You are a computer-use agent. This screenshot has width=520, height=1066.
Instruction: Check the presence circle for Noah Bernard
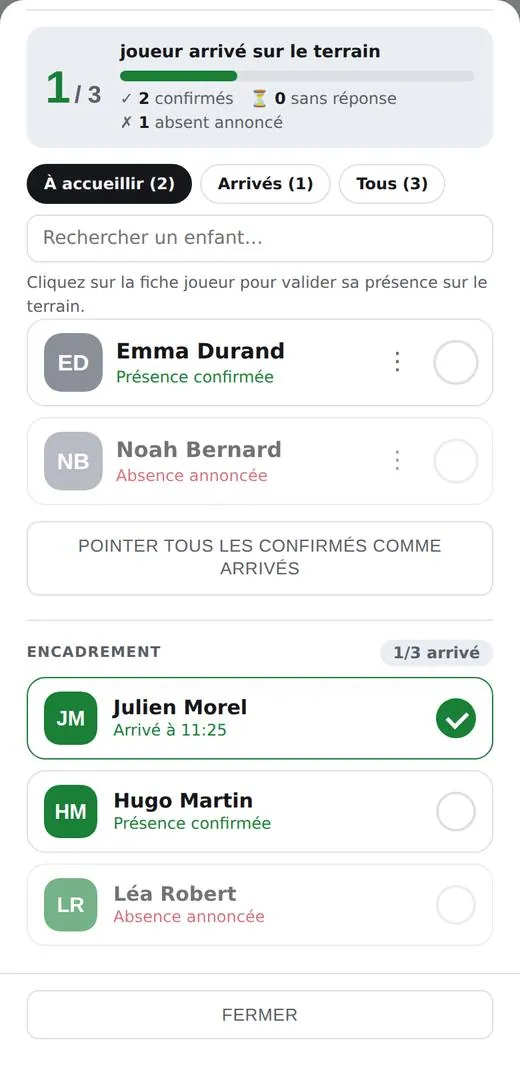point(455,461)
